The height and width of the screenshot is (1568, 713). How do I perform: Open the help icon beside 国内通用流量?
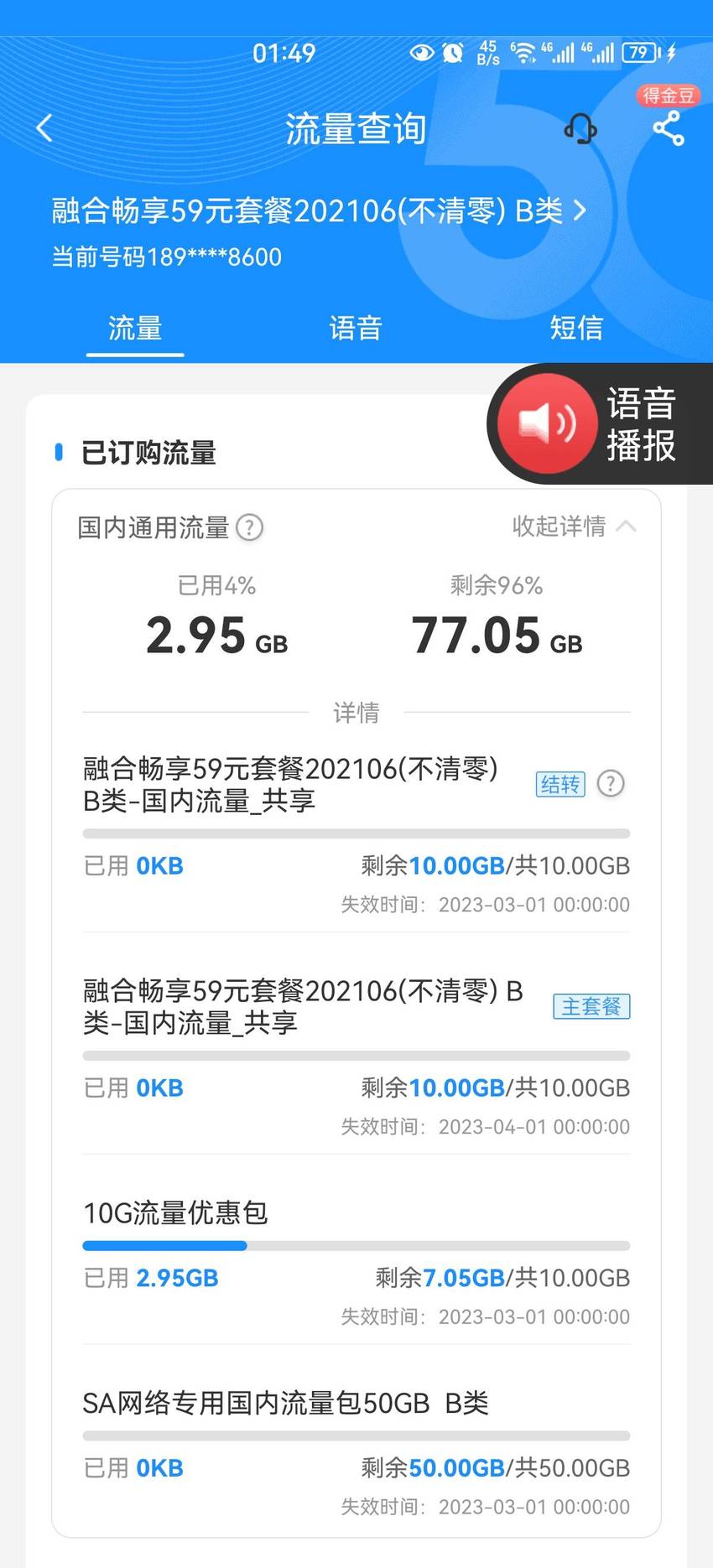coord(249,527)
